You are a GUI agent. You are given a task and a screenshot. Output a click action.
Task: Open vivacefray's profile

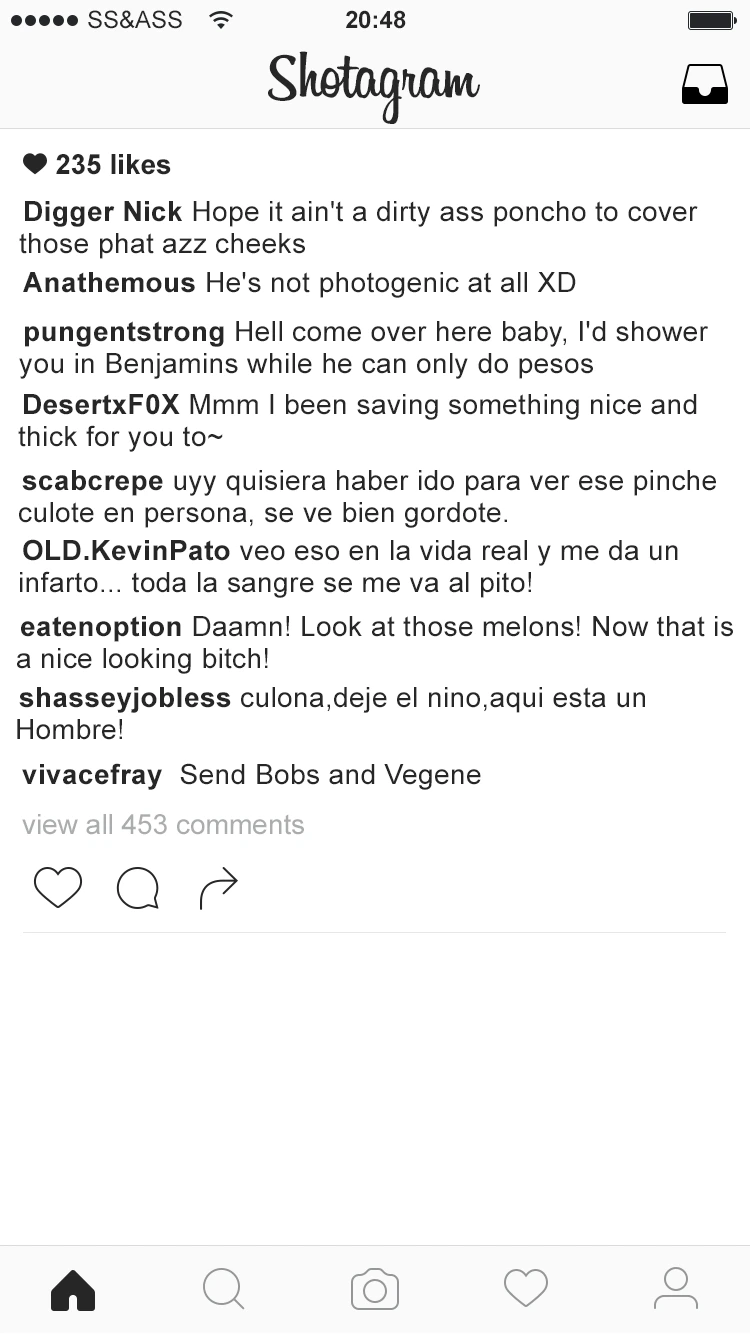(x=92, y=775)
